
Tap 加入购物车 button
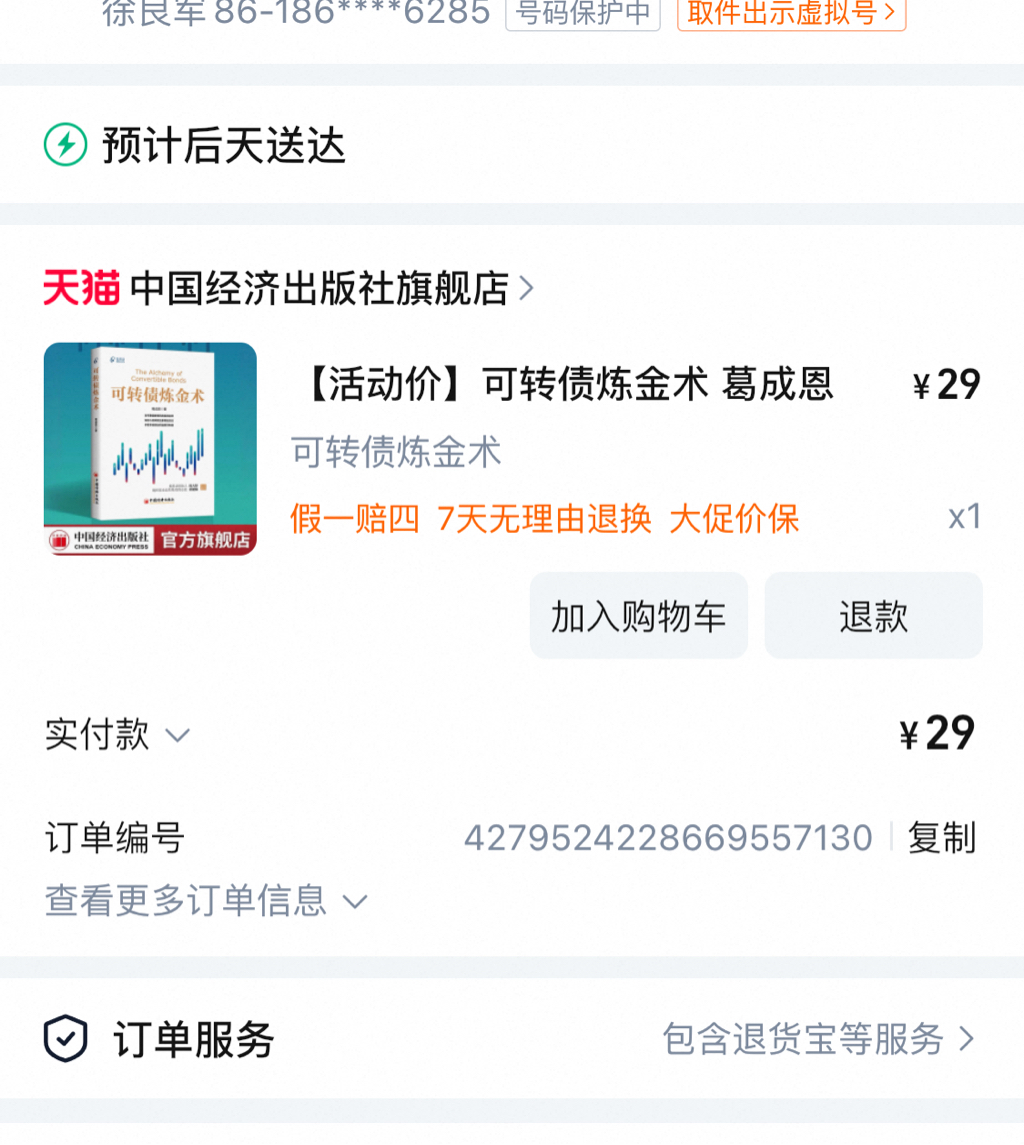pos(638,616)
